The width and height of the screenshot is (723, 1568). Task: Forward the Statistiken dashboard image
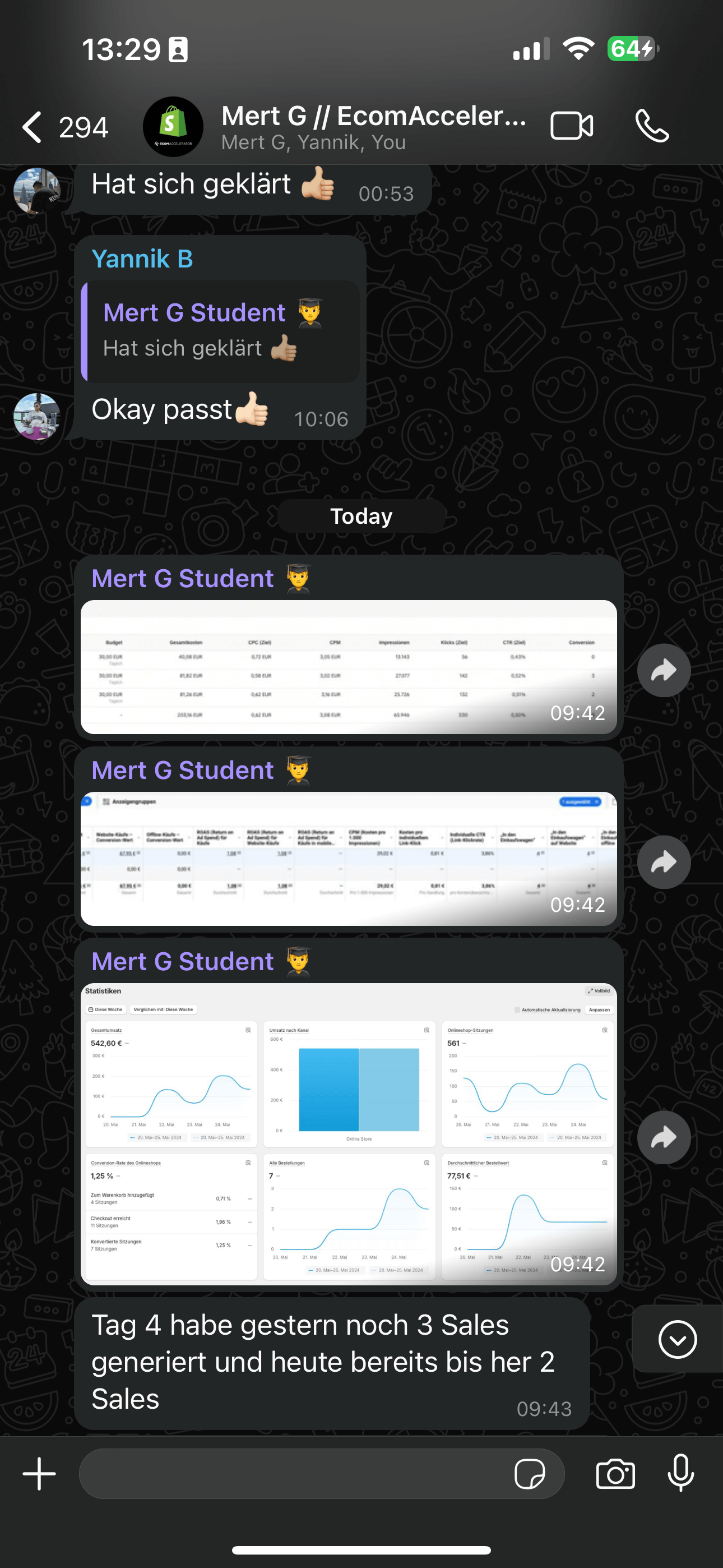tap(664, 1137)
